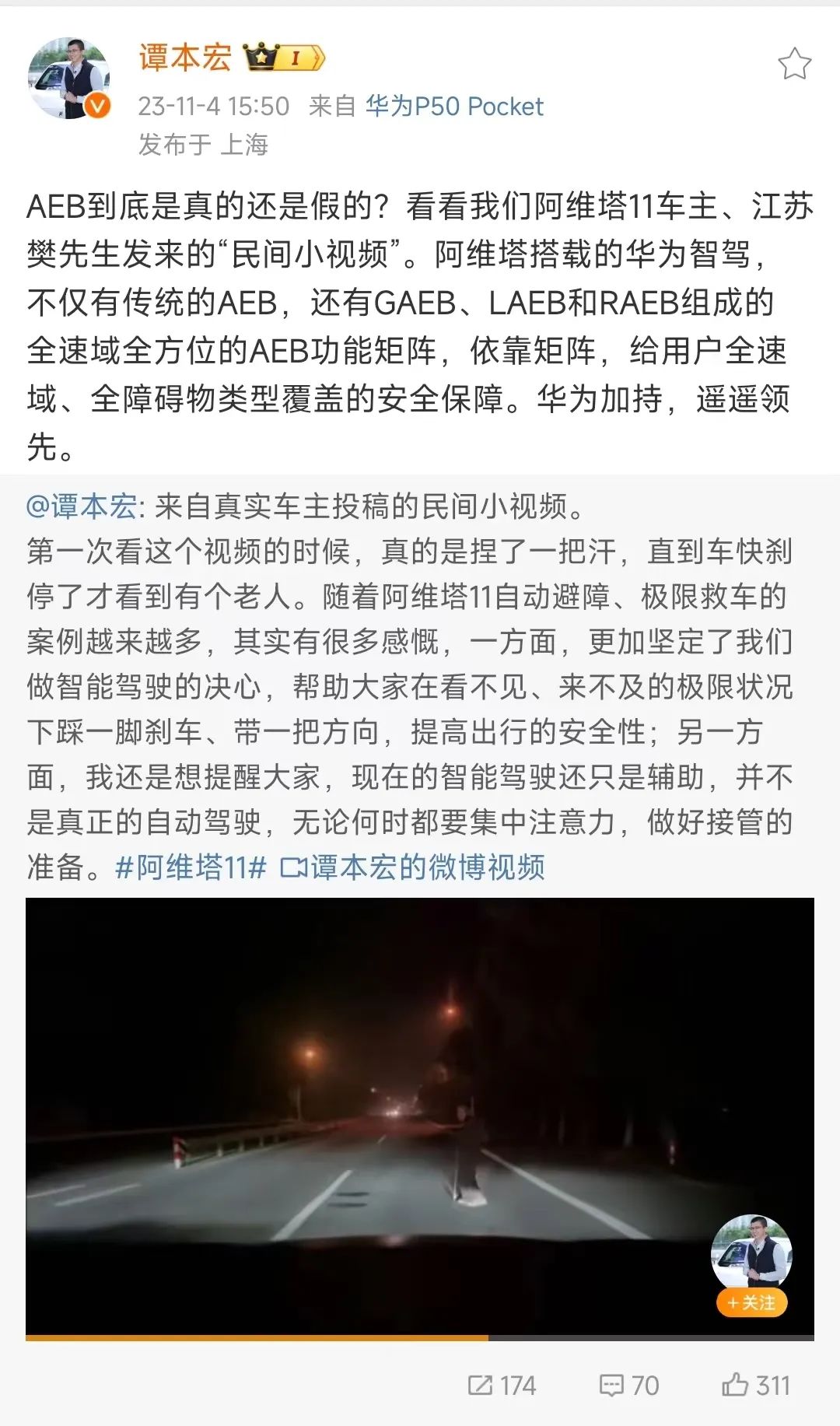840x1426 pixels.
Task: Open 谭本宏's profile avatar
Action: click(x=68, y=79)
